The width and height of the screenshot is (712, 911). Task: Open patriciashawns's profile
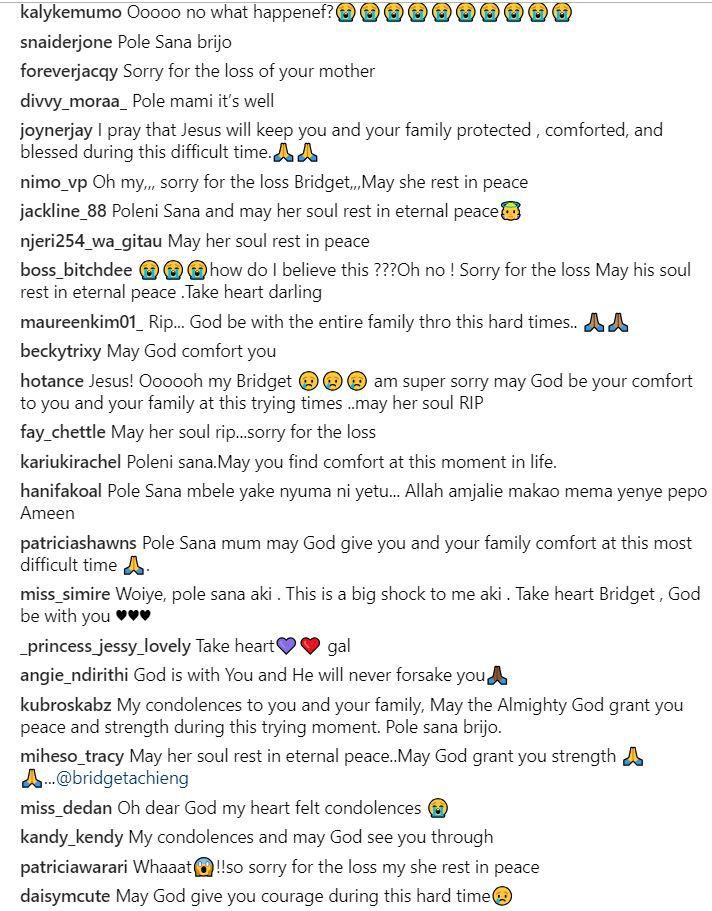pos(79,544)
